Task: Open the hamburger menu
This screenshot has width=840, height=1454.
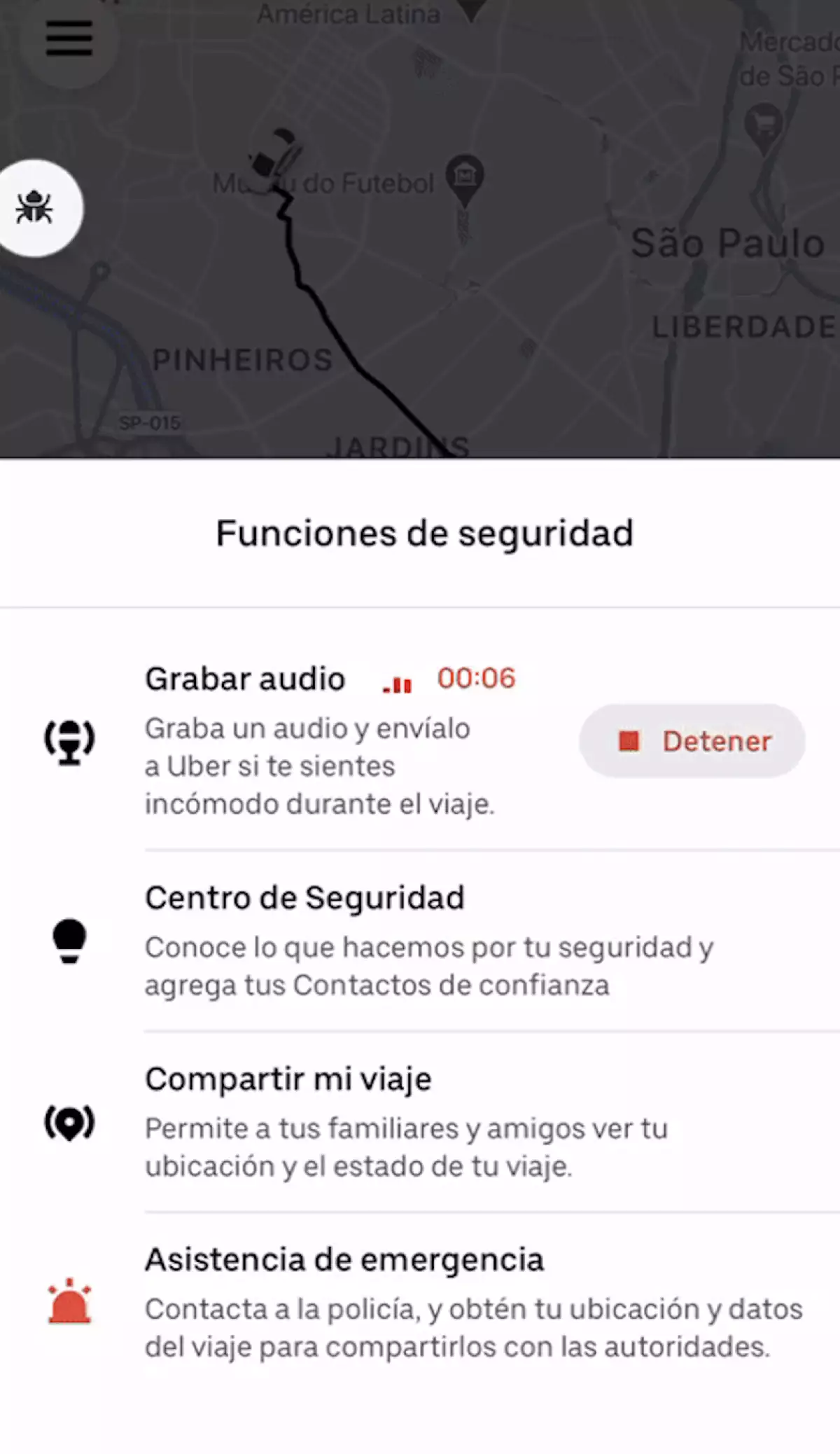Action: click(x=69, y=39)
